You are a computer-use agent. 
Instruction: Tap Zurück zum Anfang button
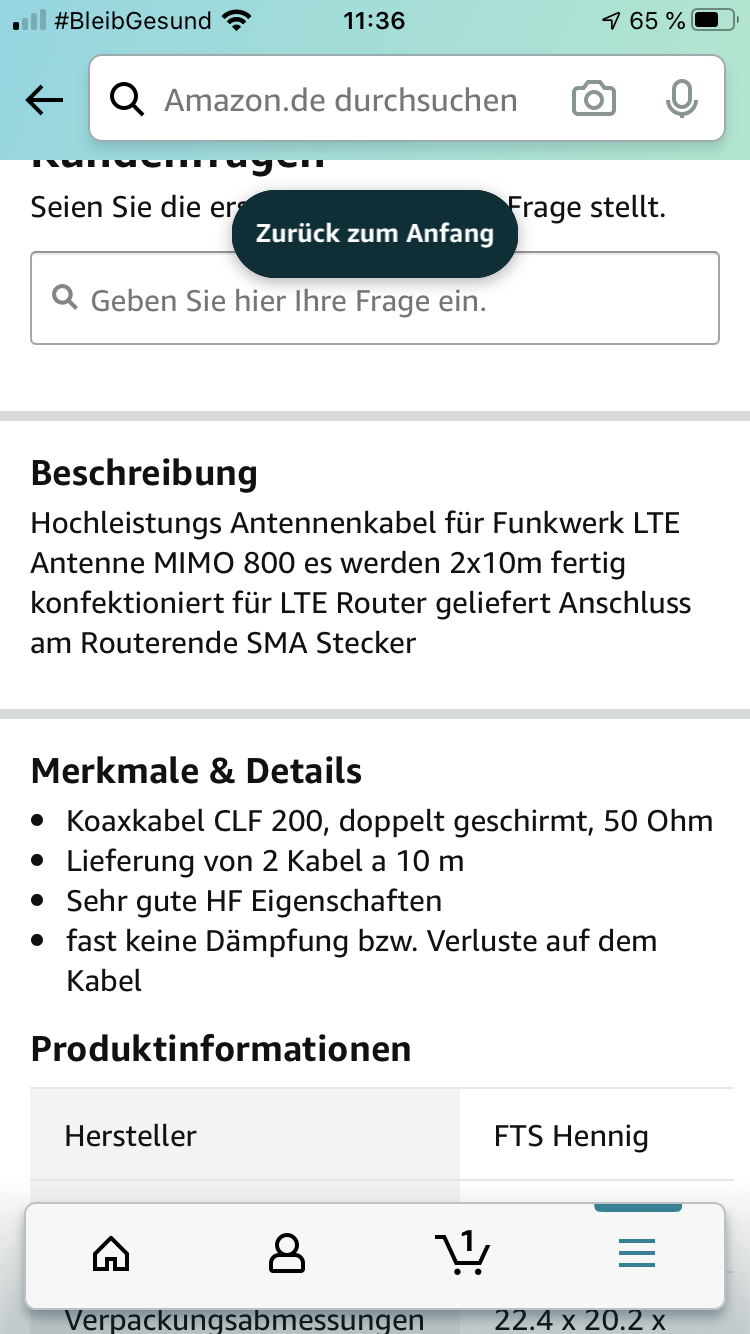click(x=375, y=233)
